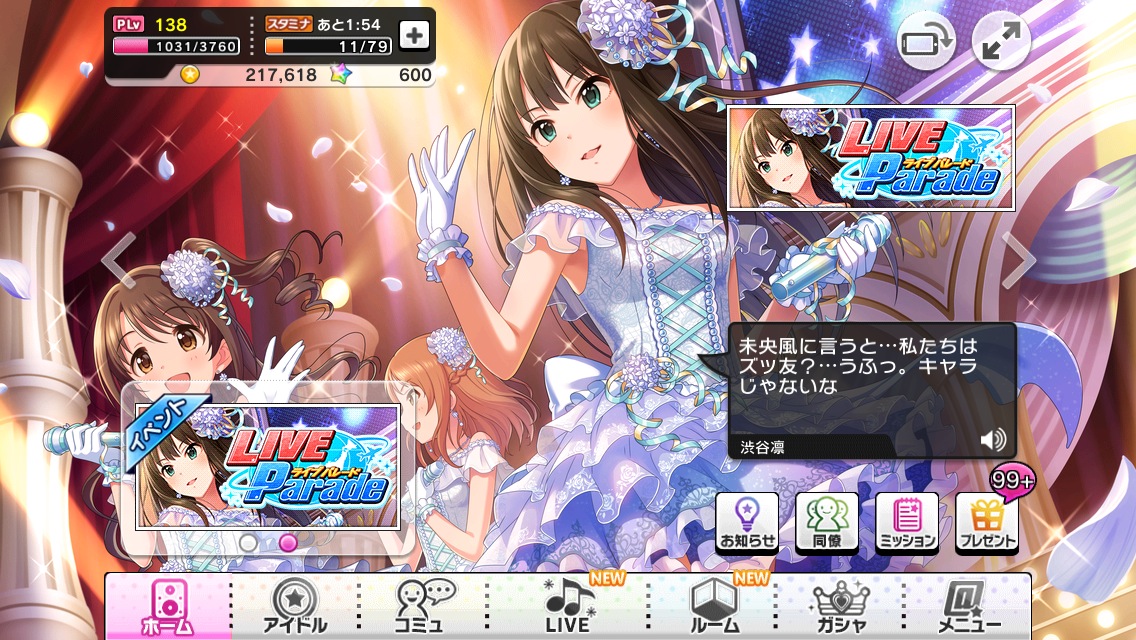
Task: Open ミッション missions
Action: [x=907, y=522]
